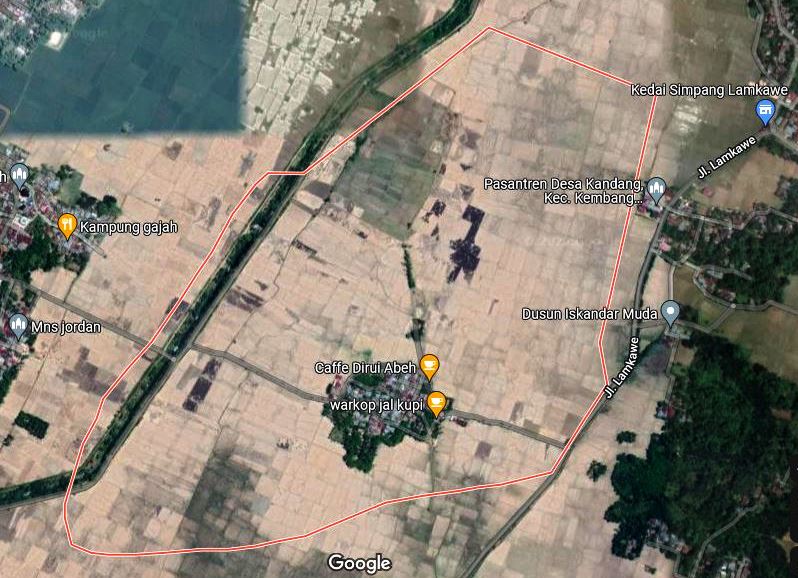Tap the Mns jordan place marker
The image size is (798, 578).
coord(18,324)
